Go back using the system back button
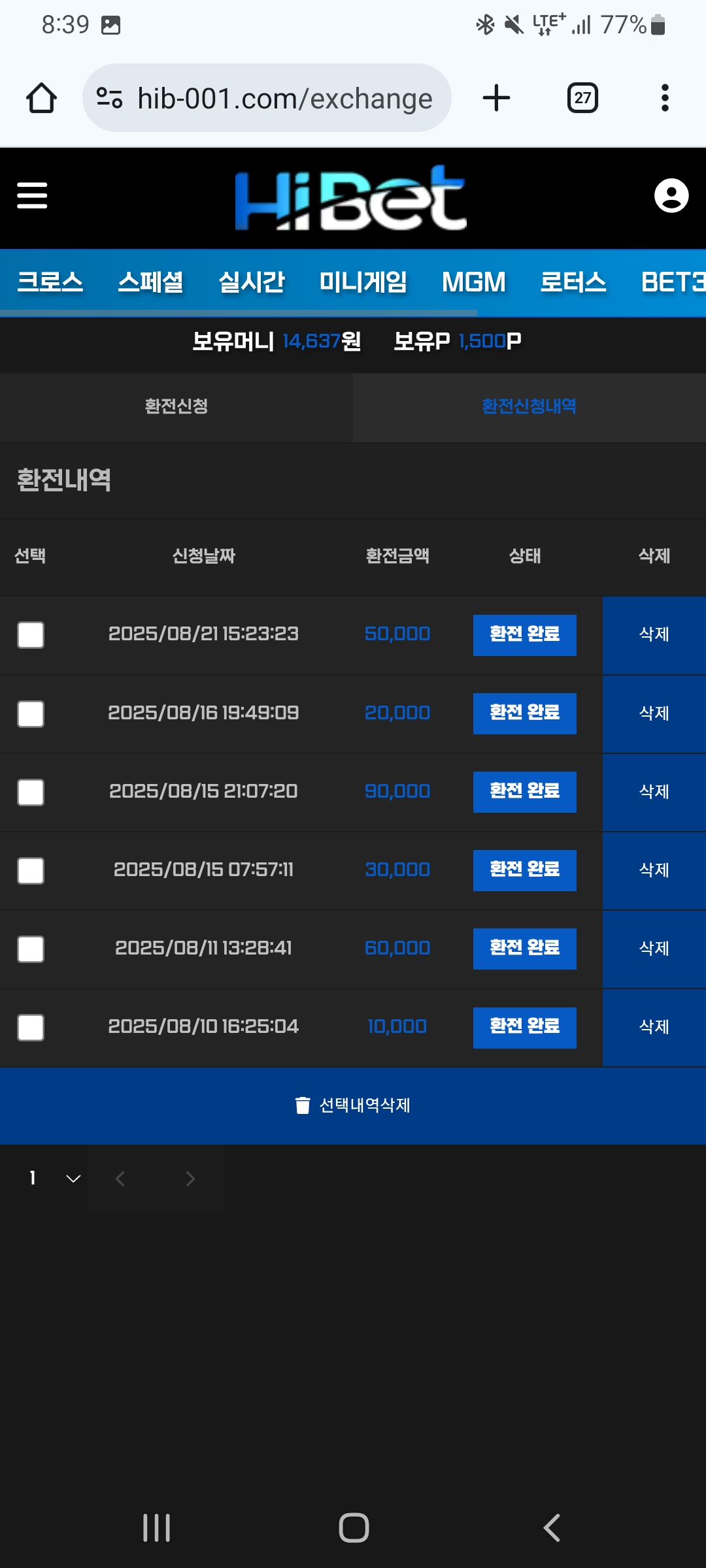Screen dimensions: 706x1568 pyautogui.click(x=551, y=1527)
